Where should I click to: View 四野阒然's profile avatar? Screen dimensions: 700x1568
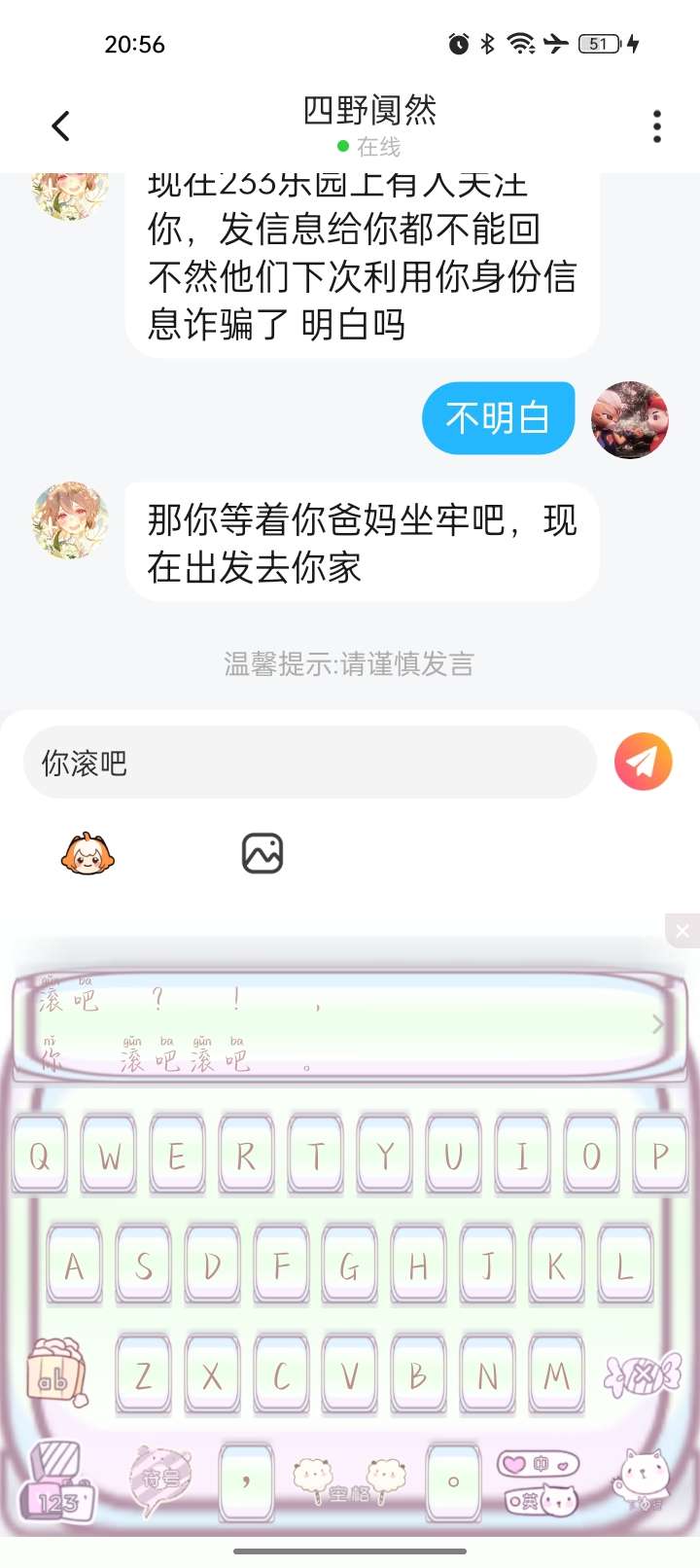click(x=70, y=520)
